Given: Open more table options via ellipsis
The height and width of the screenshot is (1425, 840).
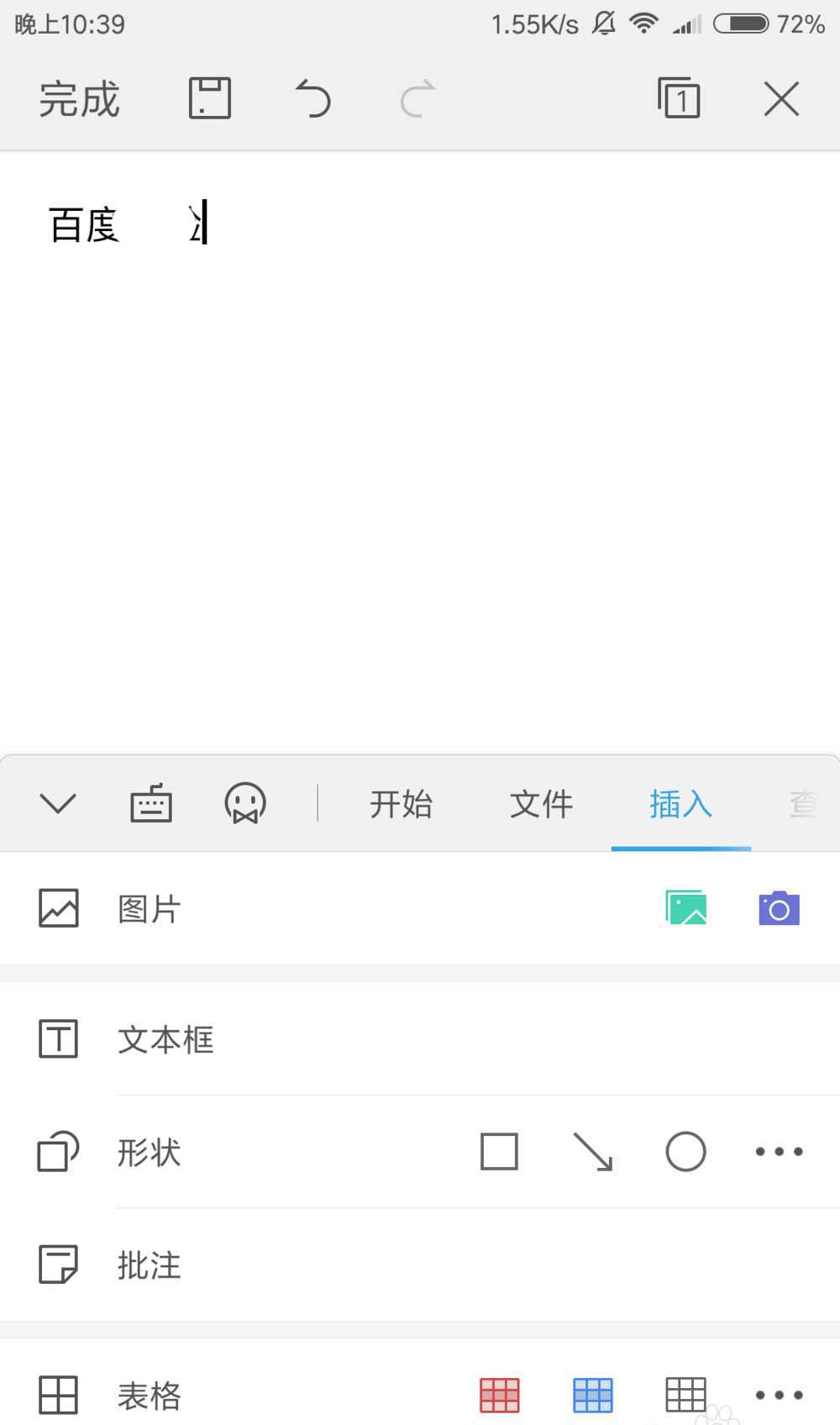Looking at the screenshot, I should point(778,1394).
